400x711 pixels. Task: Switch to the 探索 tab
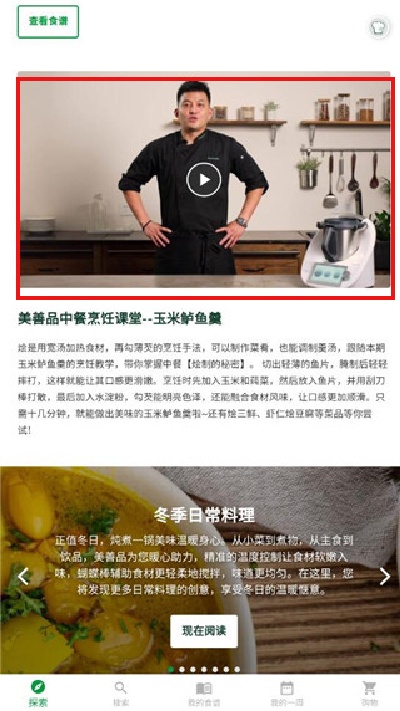[38, 693]
